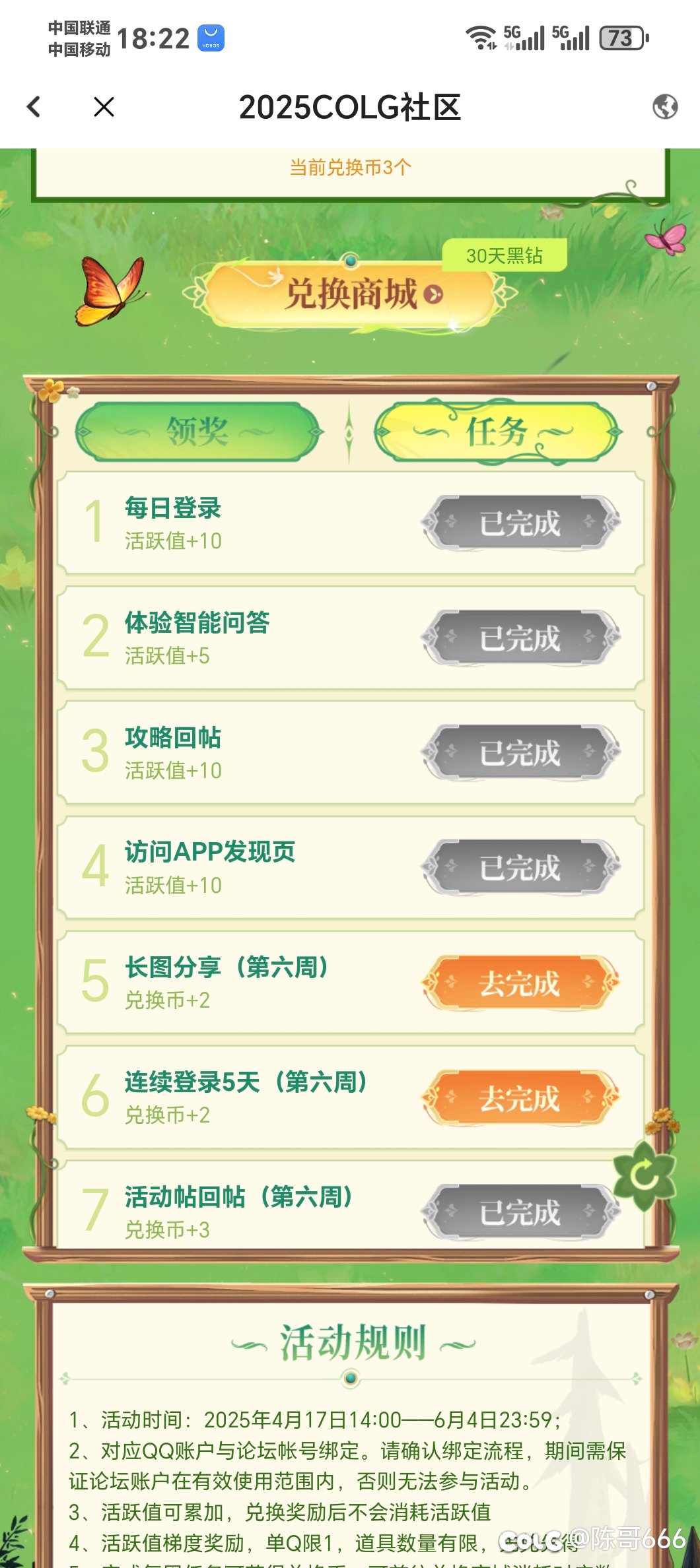Viewport: 700px width, 1568px height.
Task: Select the 任务 tab
Action: pyautogui.click(x=499, y=432)
